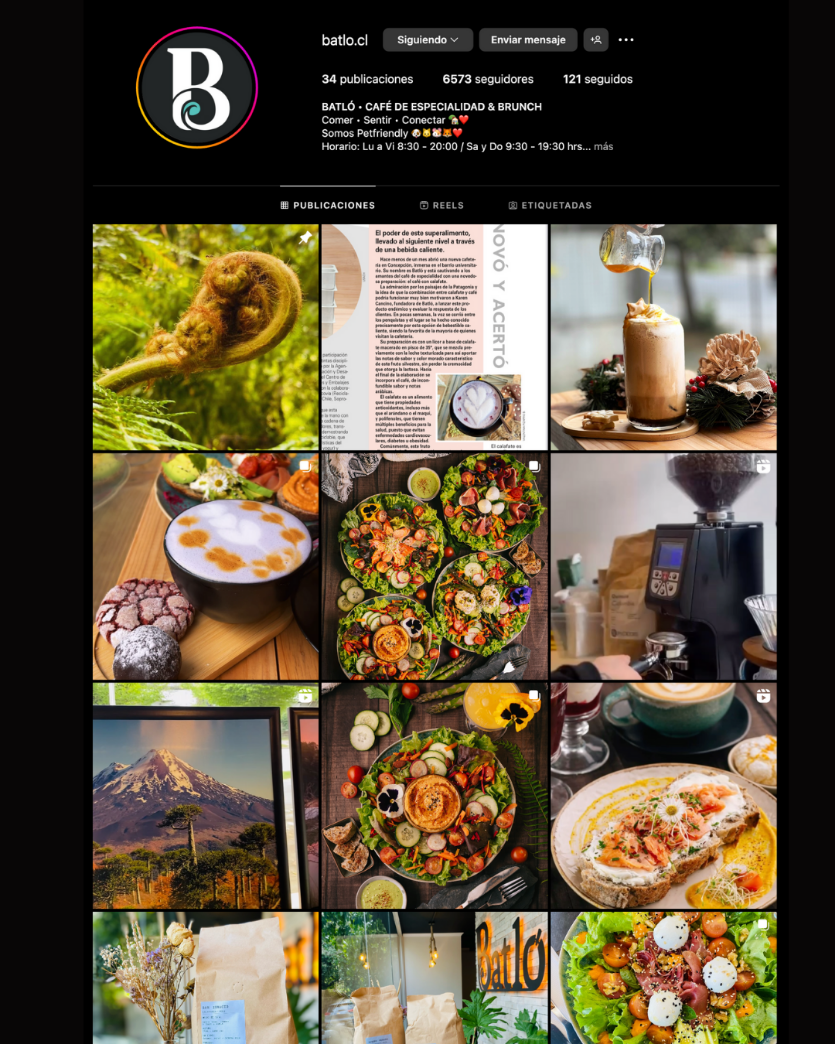This screenshot has width=835, height=1044.
Task: Open the single hummus salad post
Action: [434, 796]
